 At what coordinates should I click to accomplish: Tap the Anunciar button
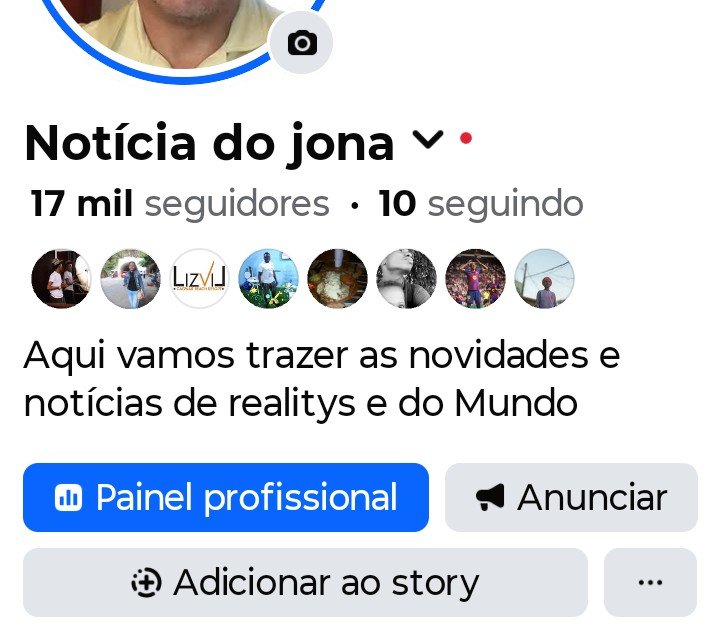[571, 497]
